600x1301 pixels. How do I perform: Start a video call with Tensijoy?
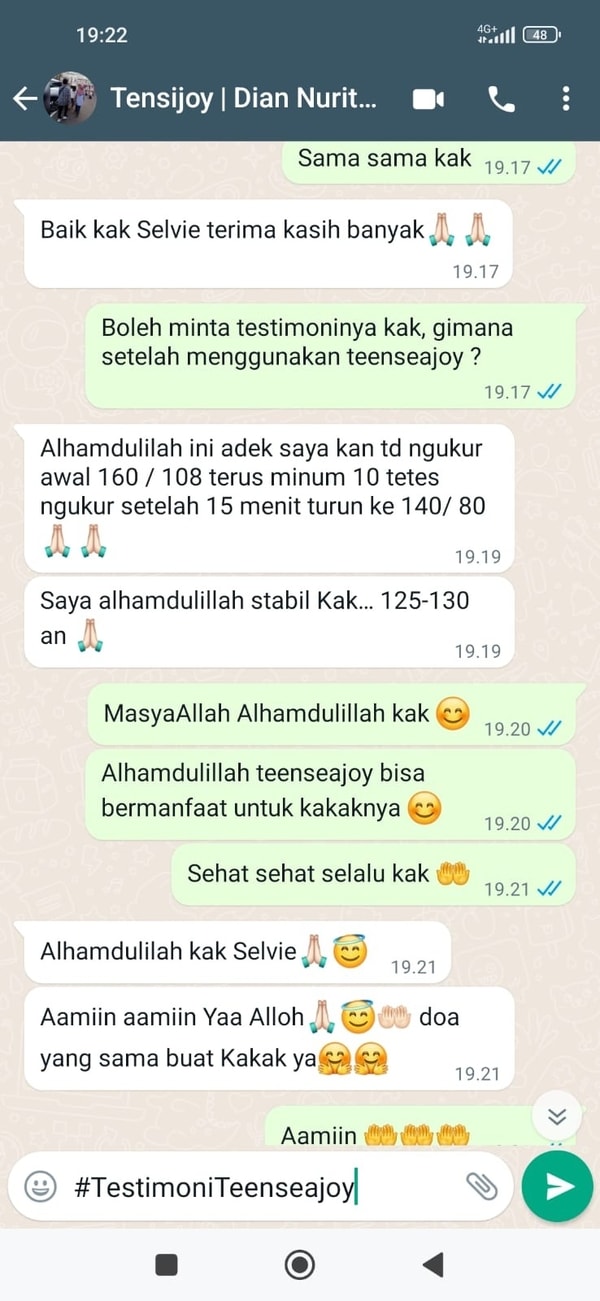428,98
